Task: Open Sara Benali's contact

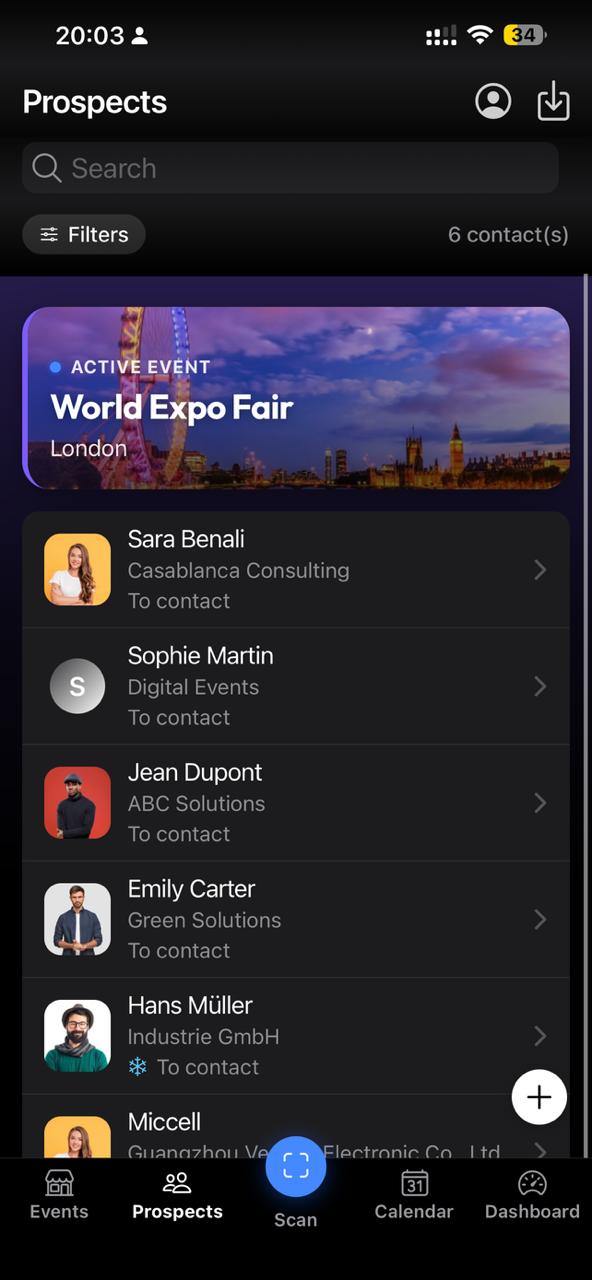Action: tap(296, 570)
